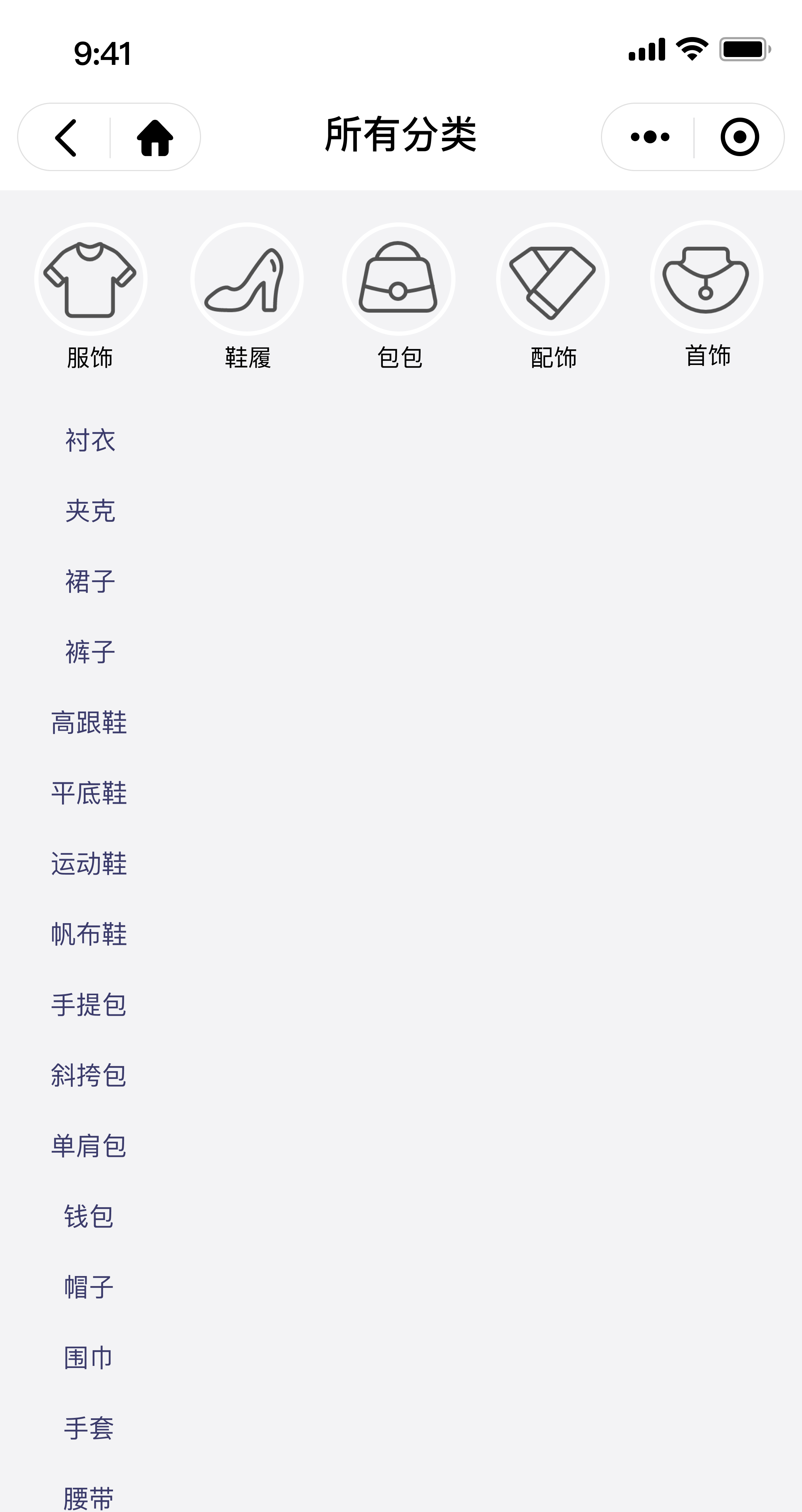Open the 裙子 subcategory

[90, 582]
